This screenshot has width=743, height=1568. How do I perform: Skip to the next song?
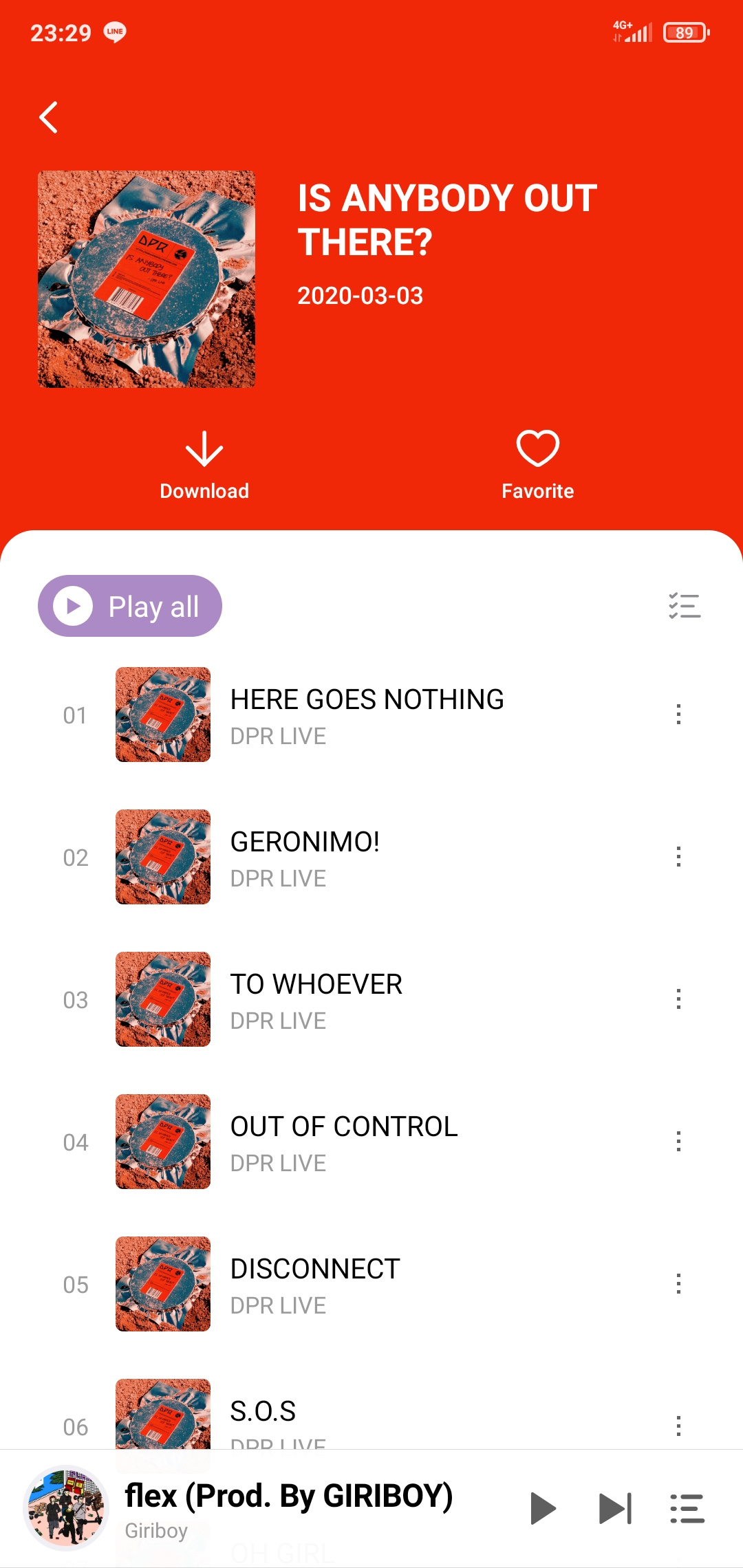tap(615, 1509)
